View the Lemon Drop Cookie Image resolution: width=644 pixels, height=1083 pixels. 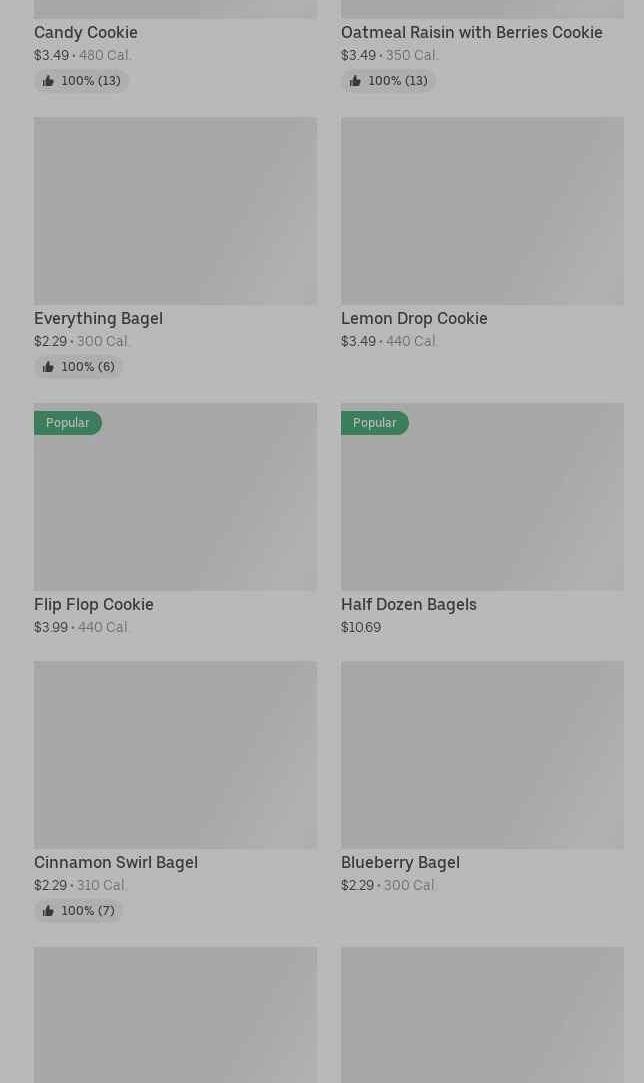481,212
